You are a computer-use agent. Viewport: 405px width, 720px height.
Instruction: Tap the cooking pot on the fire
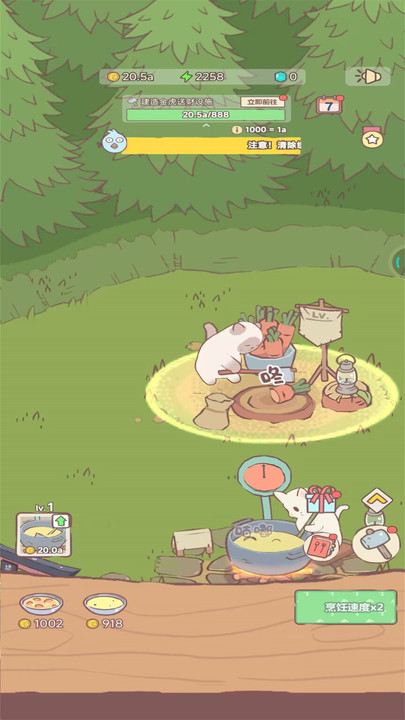269,547
